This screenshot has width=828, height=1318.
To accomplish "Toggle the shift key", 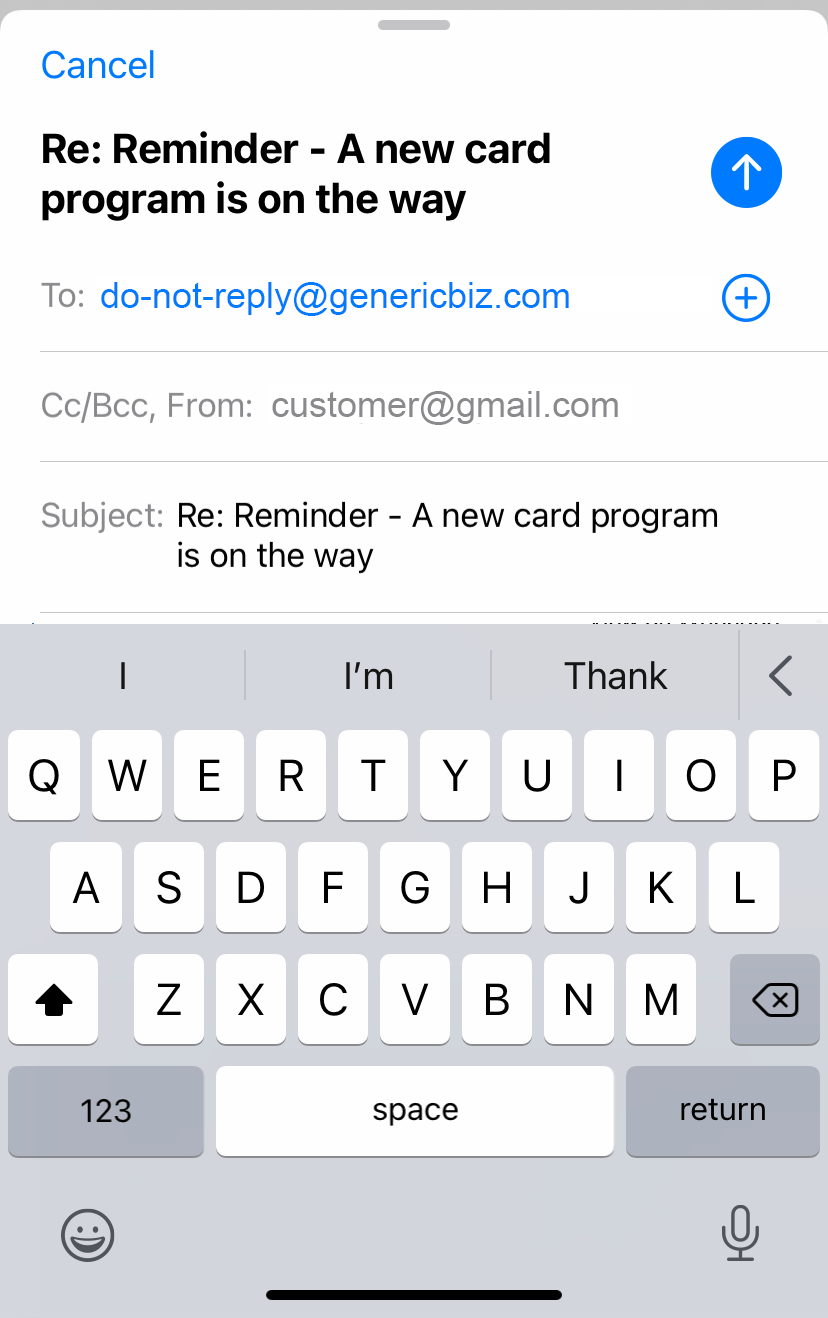I will (x=53, y=999).
